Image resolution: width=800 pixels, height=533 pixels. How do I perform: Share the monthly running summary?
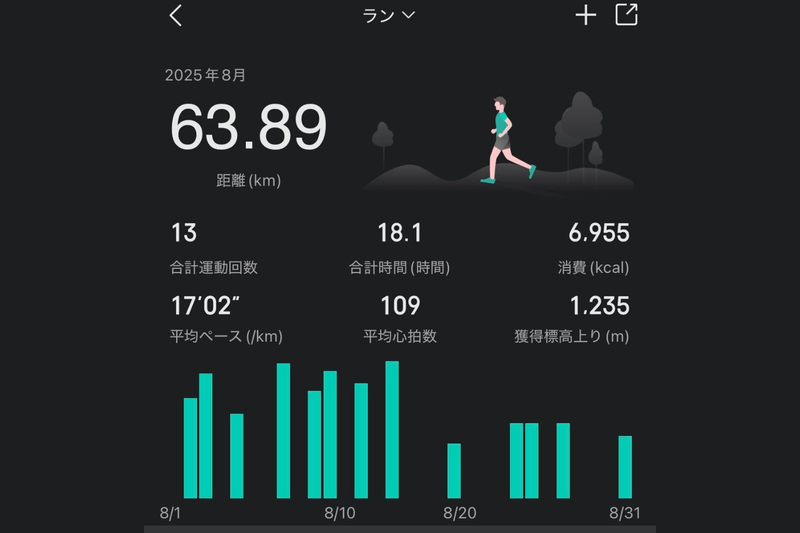click(626, 15)
